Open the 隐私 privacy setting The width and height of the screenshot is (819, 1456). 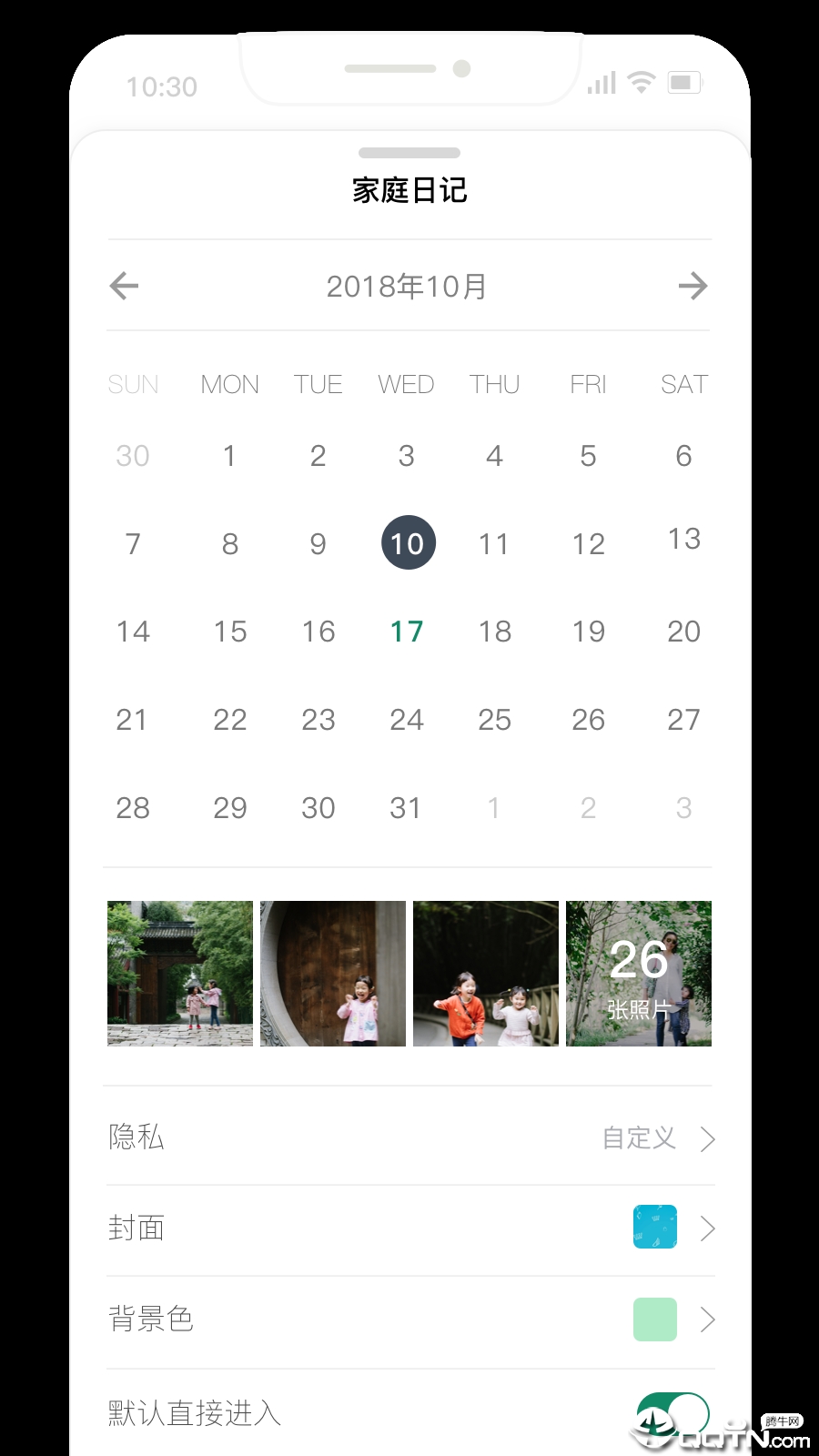click(409, 1137)
